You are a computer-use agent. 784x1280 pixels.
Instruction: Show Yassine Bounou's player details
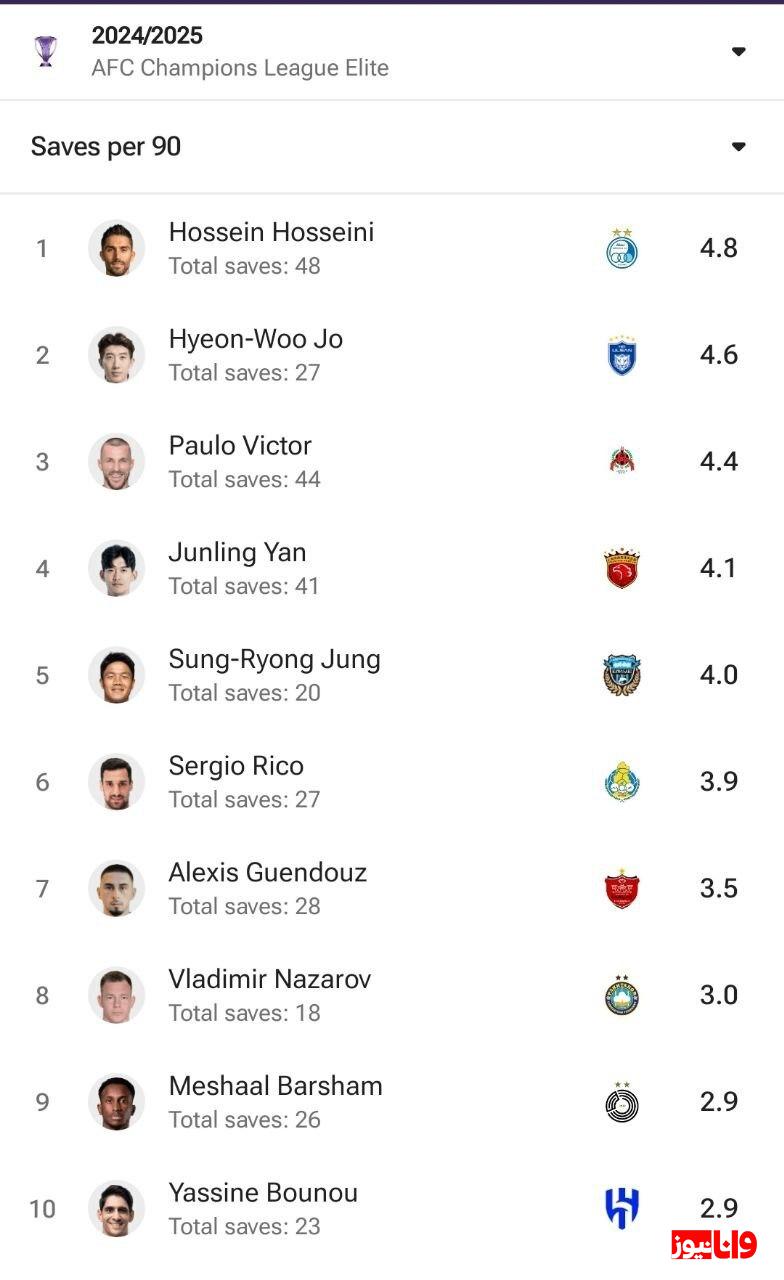point(263,1208)
